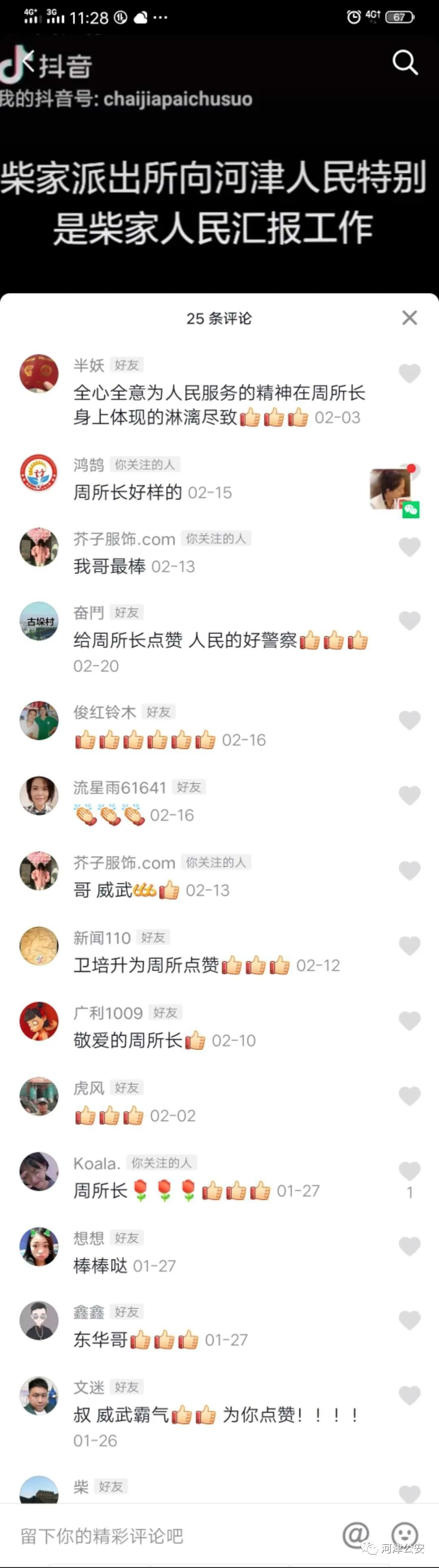Like 奋鬥's comment about 周所长
Screen dimensions: 439x1568
tap(410, 620)
